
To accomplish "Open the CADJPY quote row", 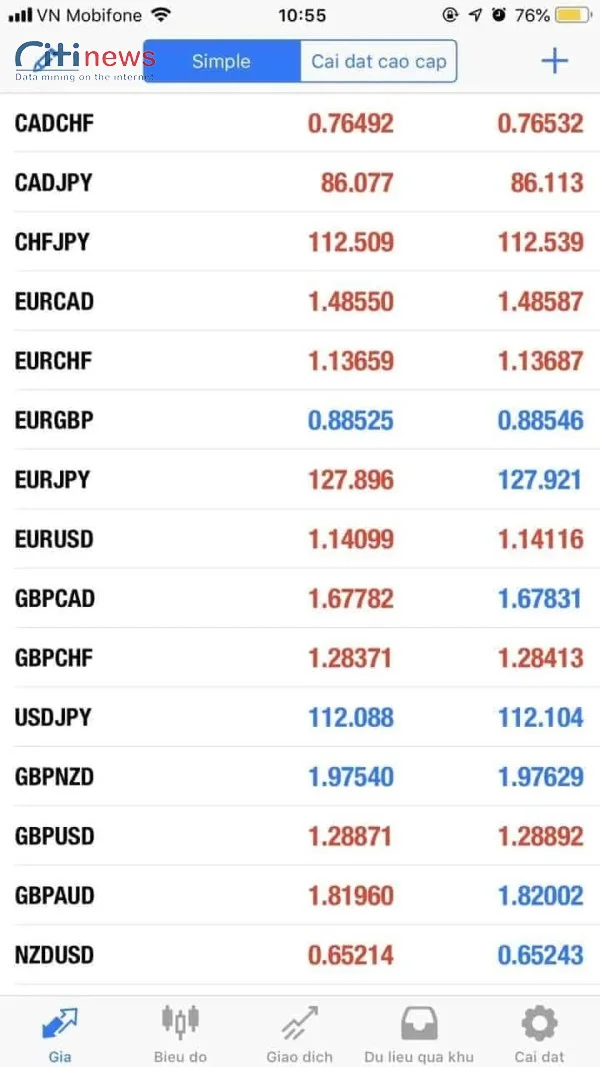I will tap(300, 182).
